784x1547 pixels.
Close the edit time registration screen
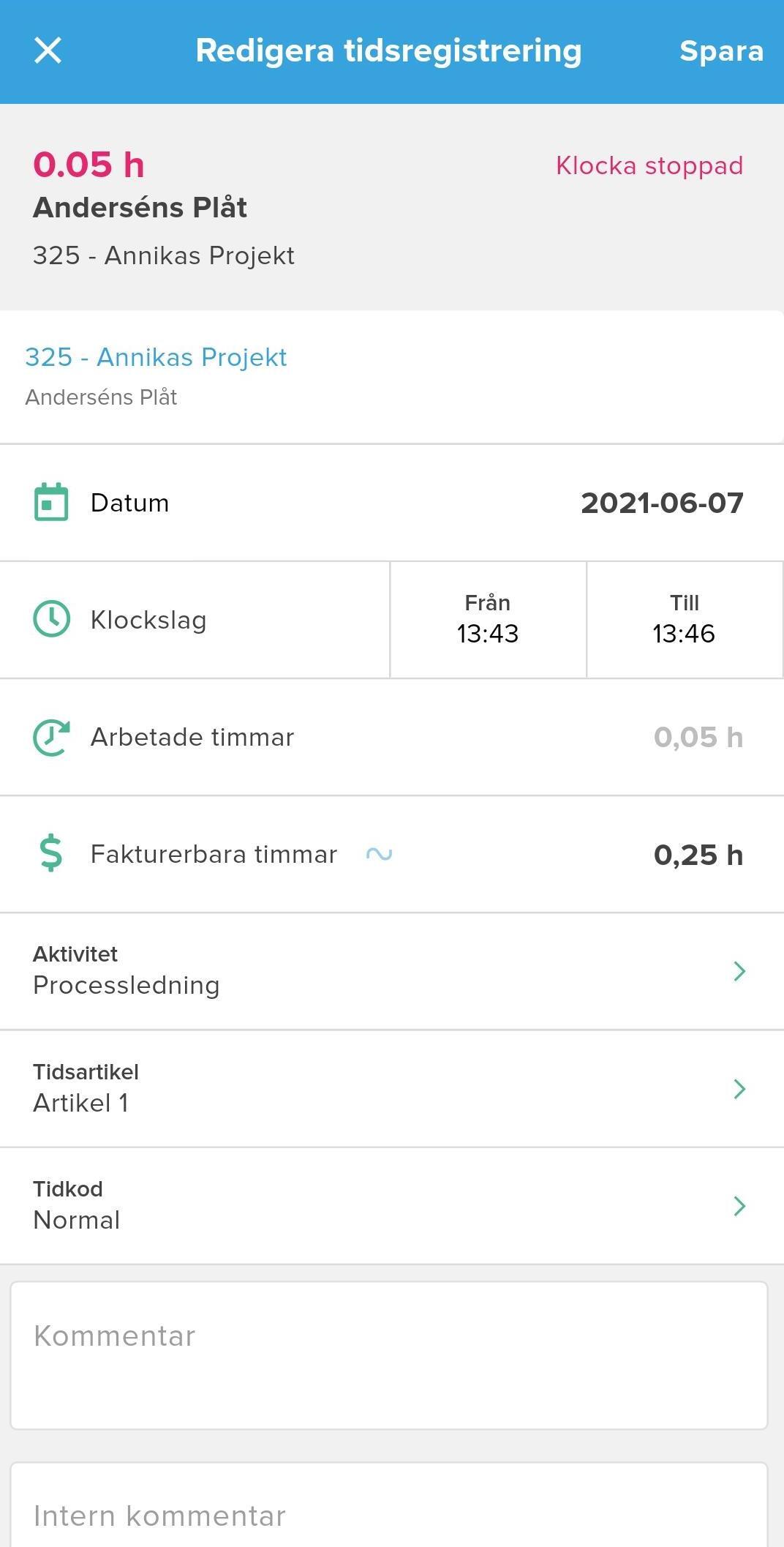48,51
